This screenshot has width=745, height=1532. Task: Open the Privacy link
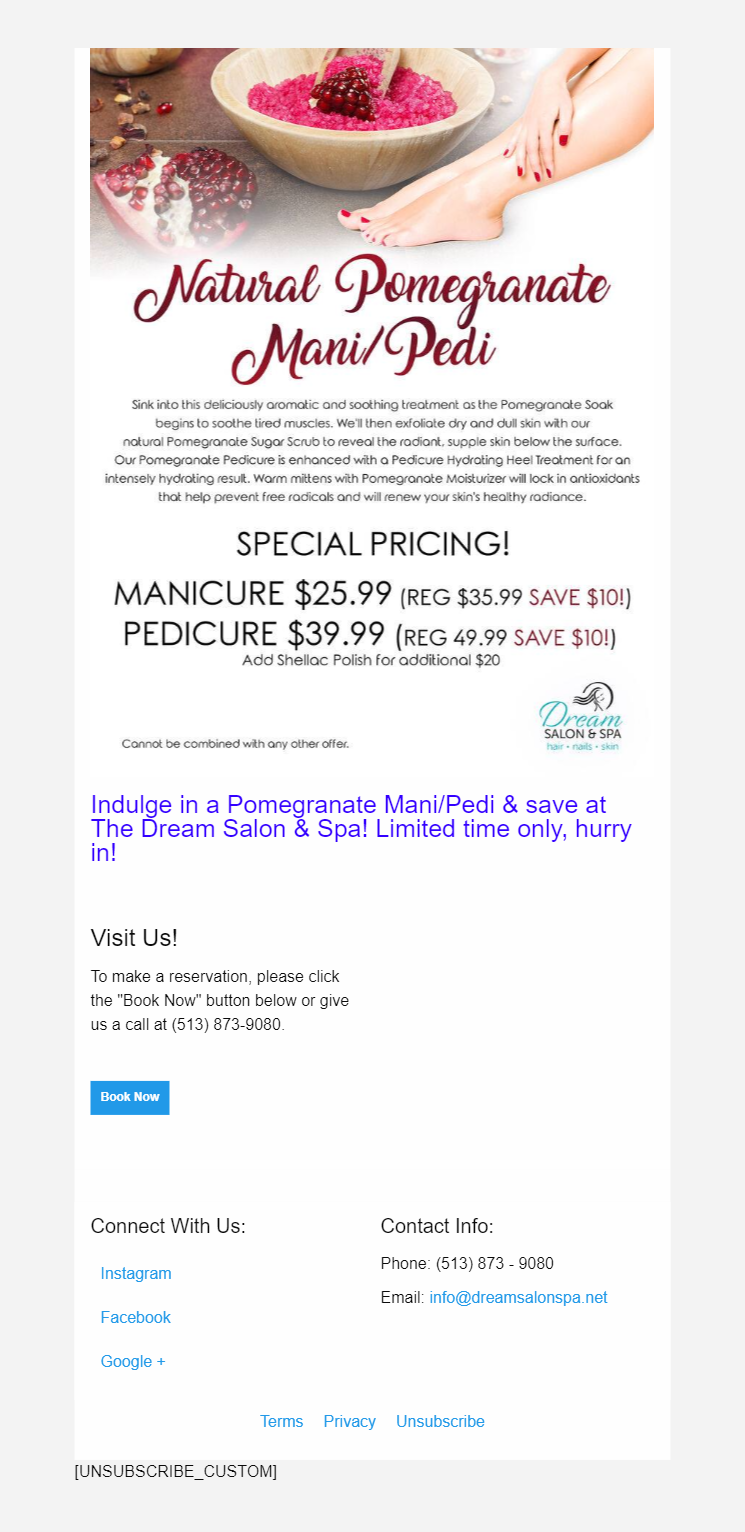click(350, 1421)
